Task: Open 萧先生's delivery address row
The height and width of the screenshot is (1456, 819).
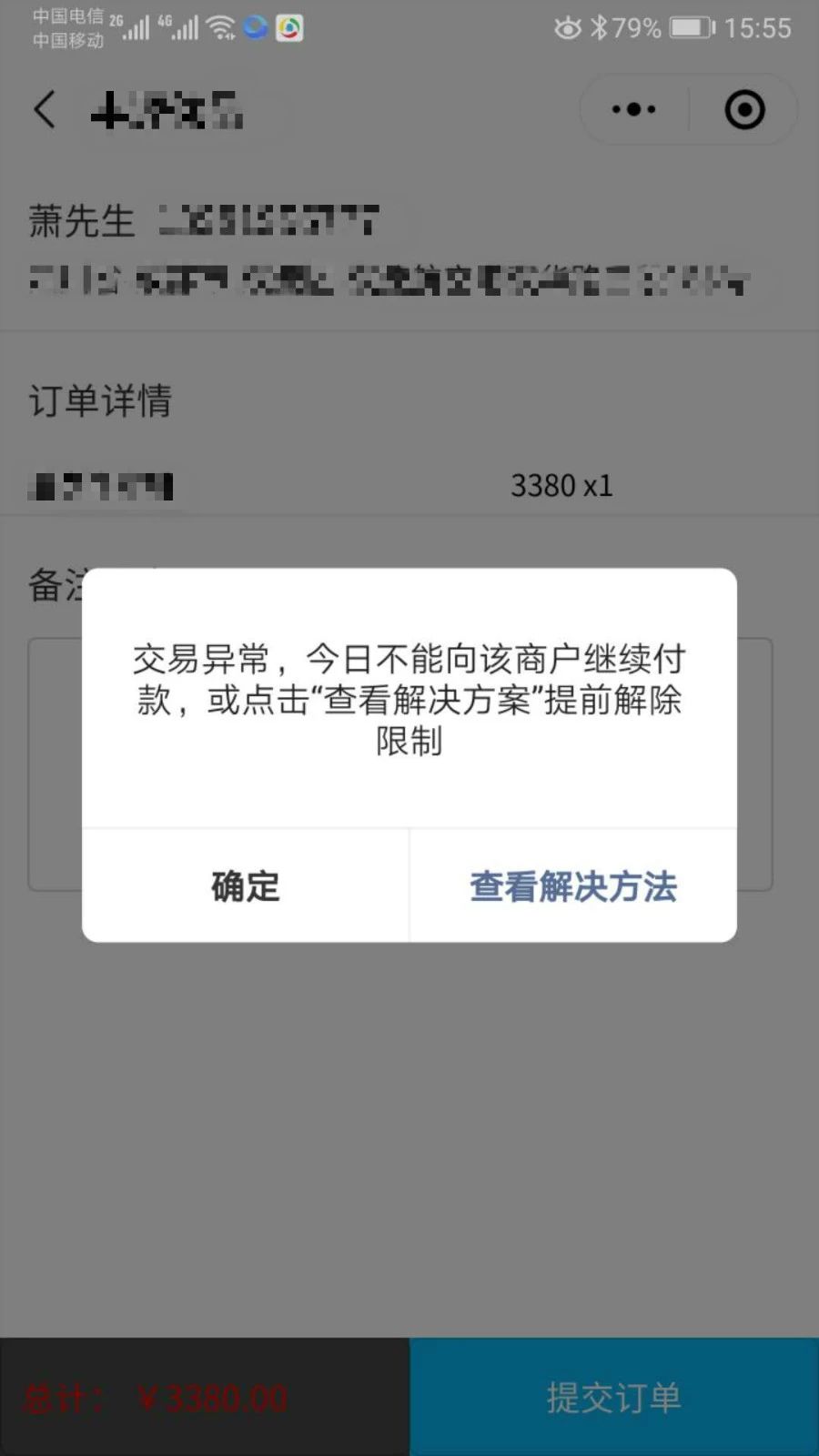Action: (391, 250)
